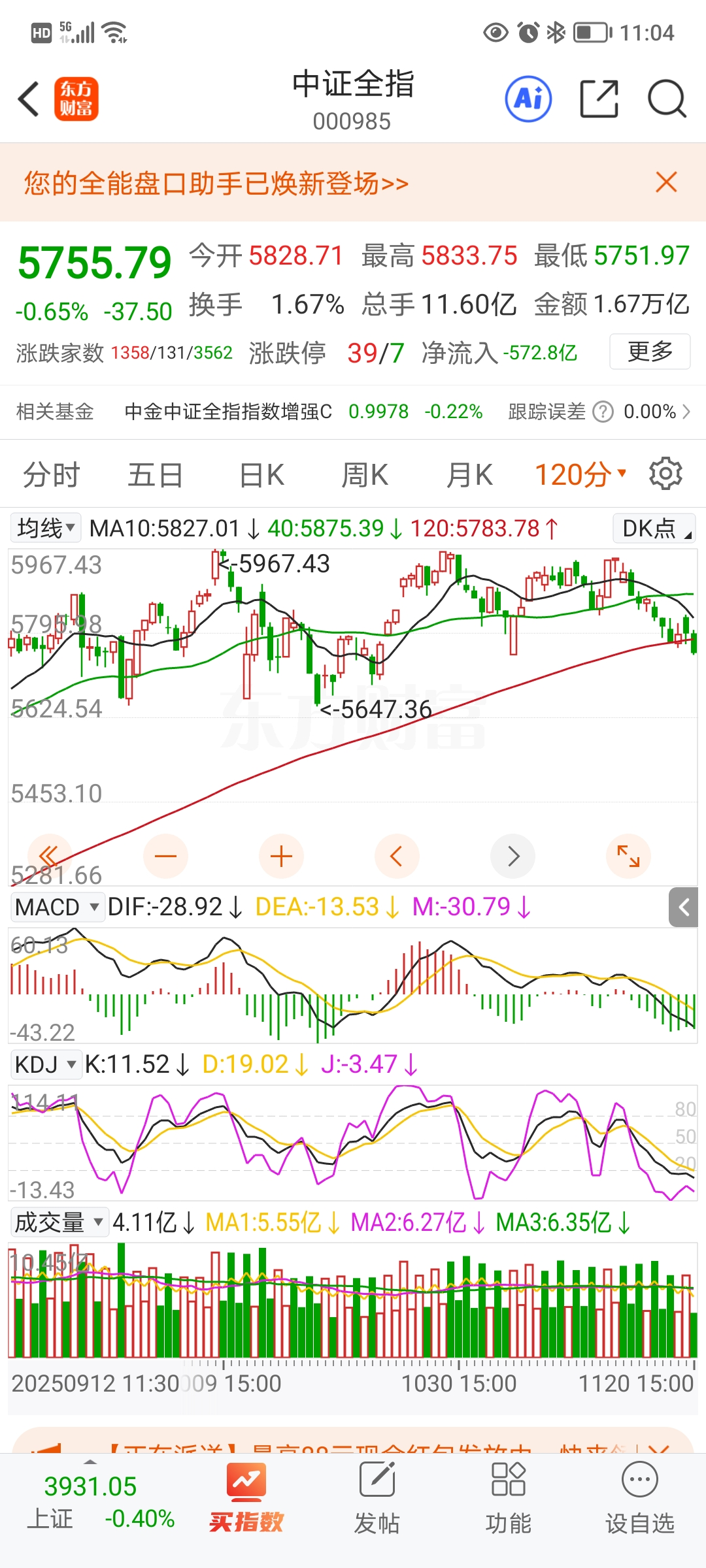This screenshot has width=706, height=1568.
Task: Expand the chart to fullscreen
Action: pos(628,856)
